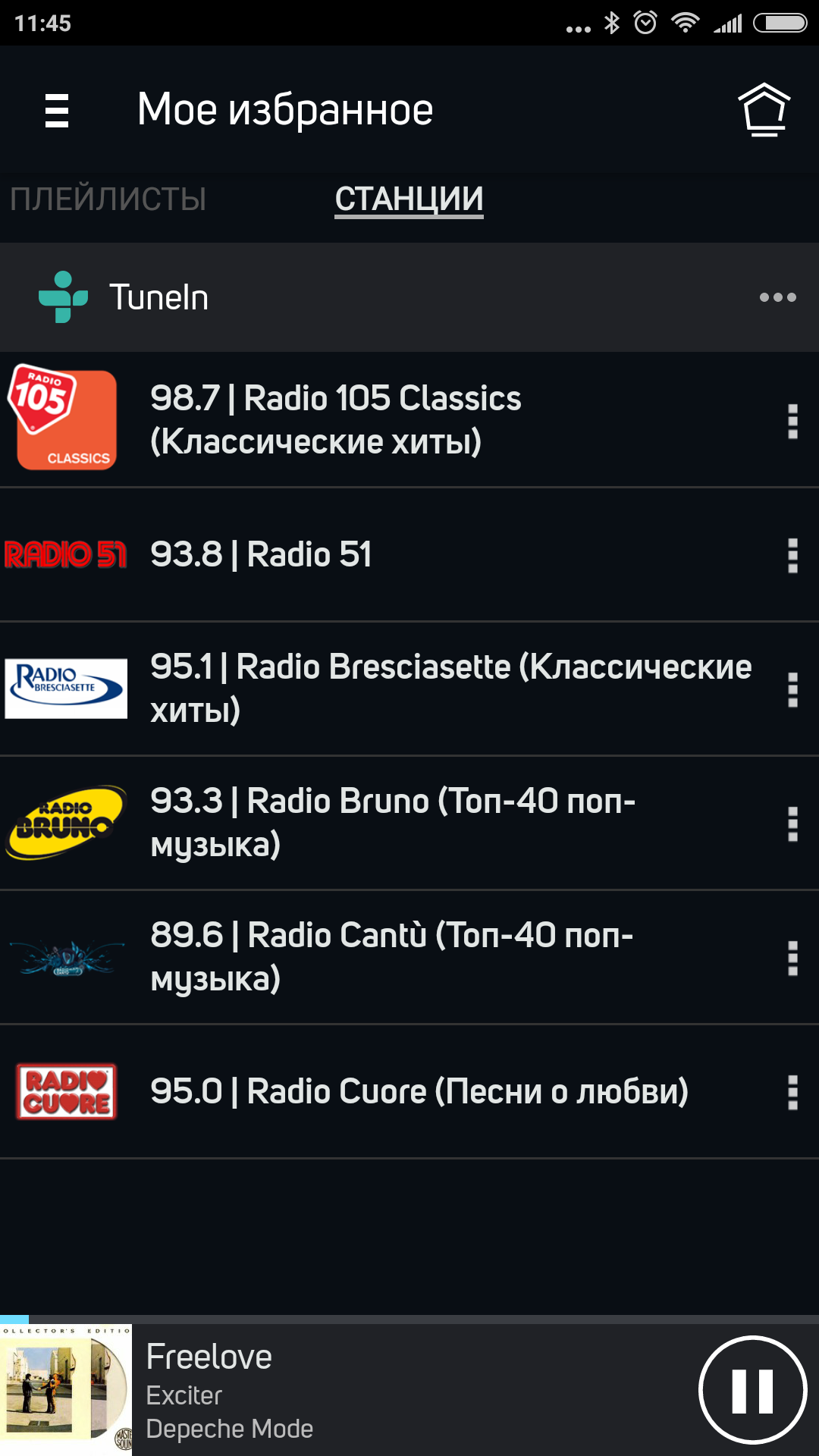Image resolution: width=819 pixels, height=1456 pixels.
Task: Open the now playing Freelove bar
Action: pyautogui.click(x=379, y=1391)
